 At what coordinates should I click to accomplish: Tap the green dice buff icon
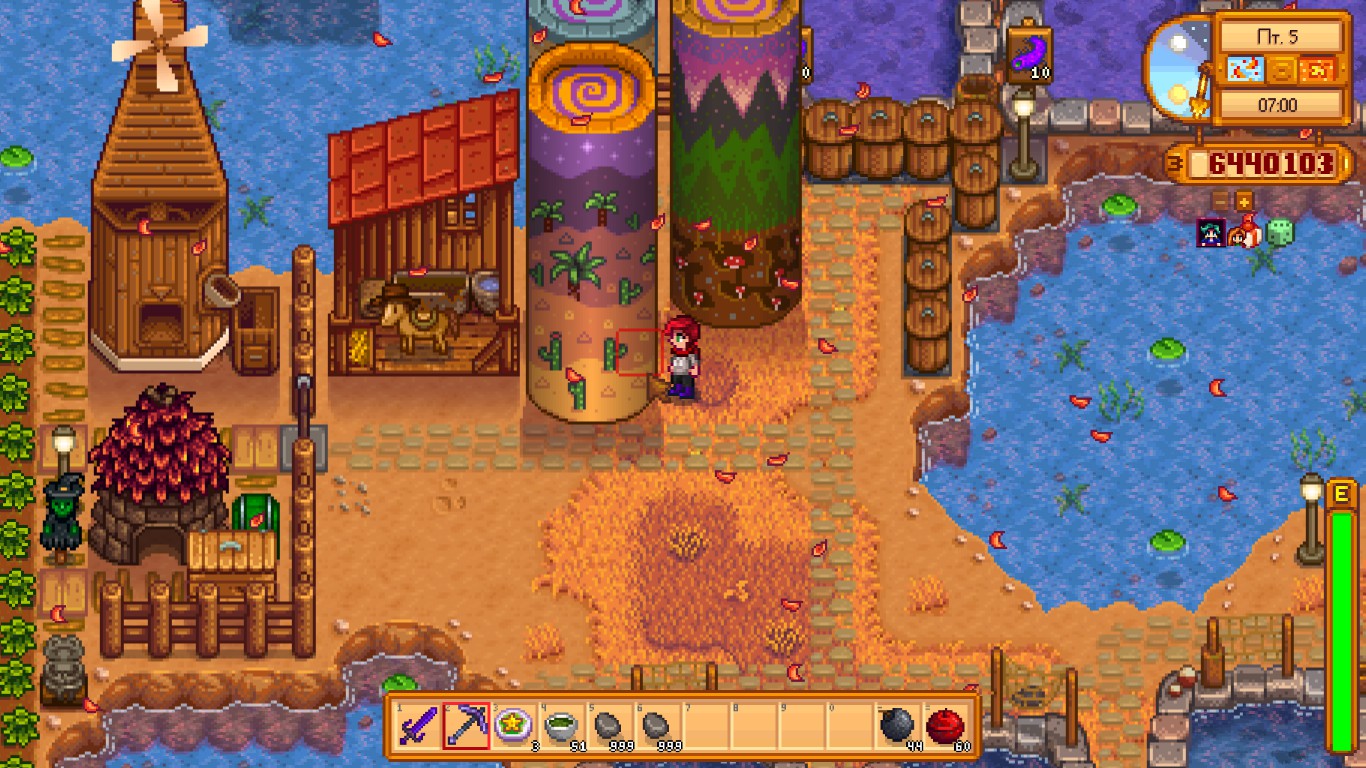1279,233
